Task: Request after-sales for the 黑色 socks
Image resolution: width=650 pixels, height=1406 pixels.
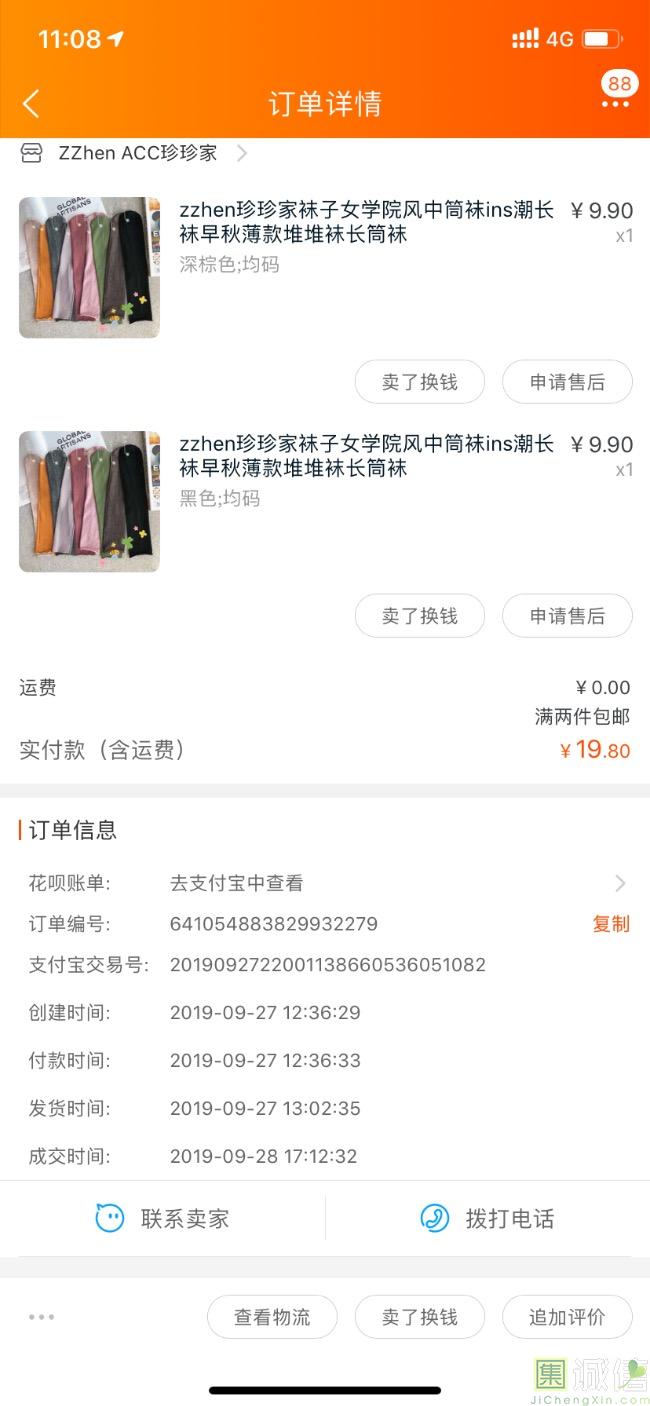Action: 567,616
